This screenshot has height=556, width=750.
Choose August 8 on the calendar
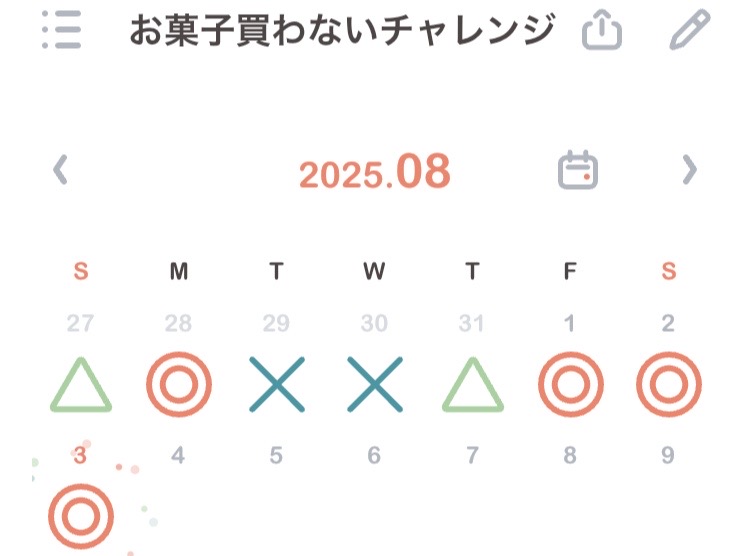[x=570, y=457]
